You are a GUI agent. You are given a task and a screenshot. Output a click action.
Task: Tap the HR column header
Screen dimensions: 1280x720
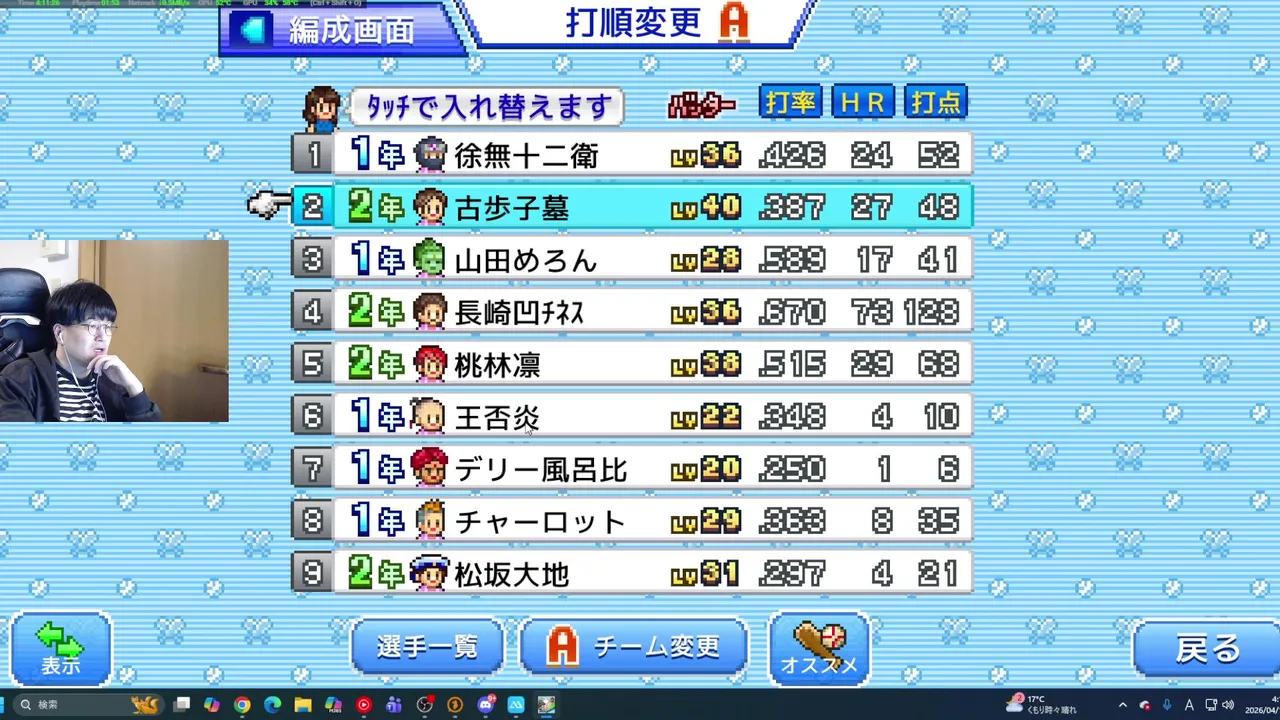862,103
